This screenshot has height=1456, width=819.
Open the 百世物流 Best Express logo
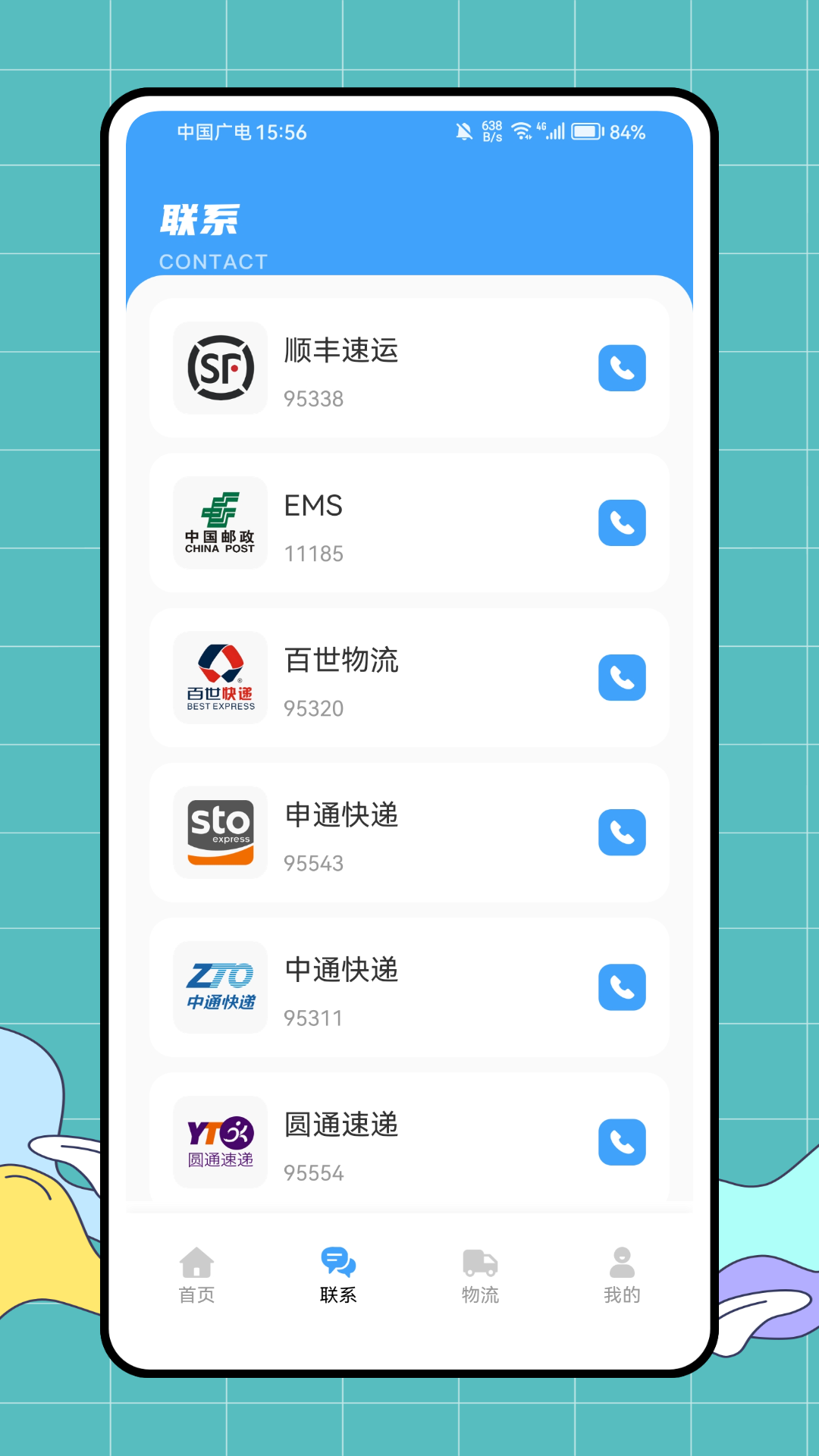coord(219,679)
